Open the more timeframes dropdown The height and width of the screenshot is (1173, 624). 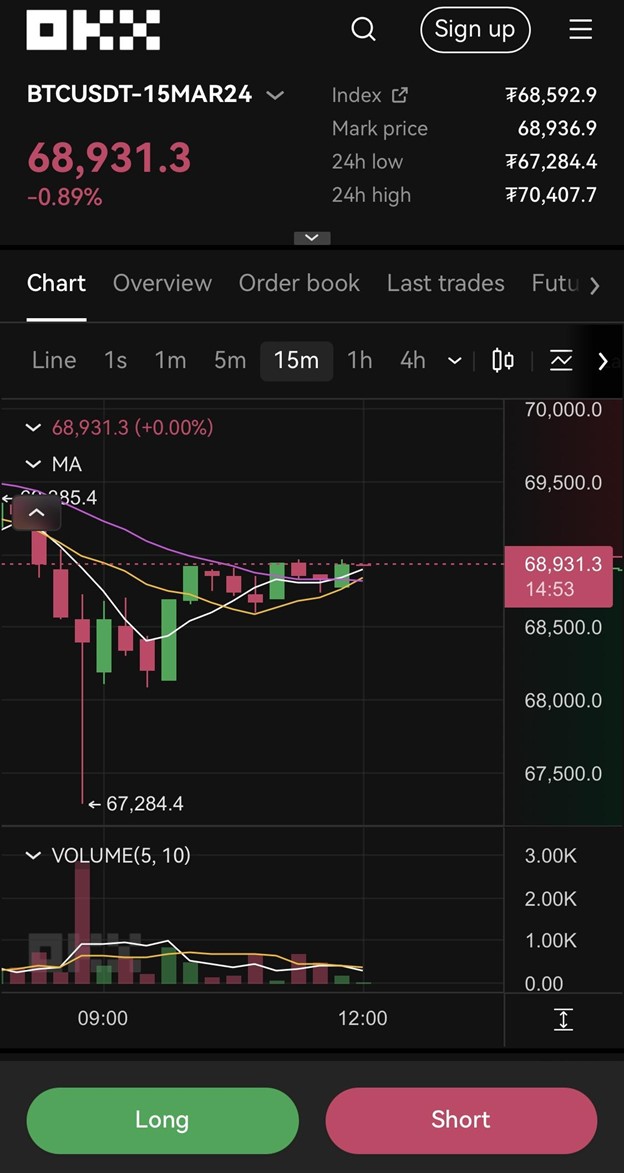454,361
